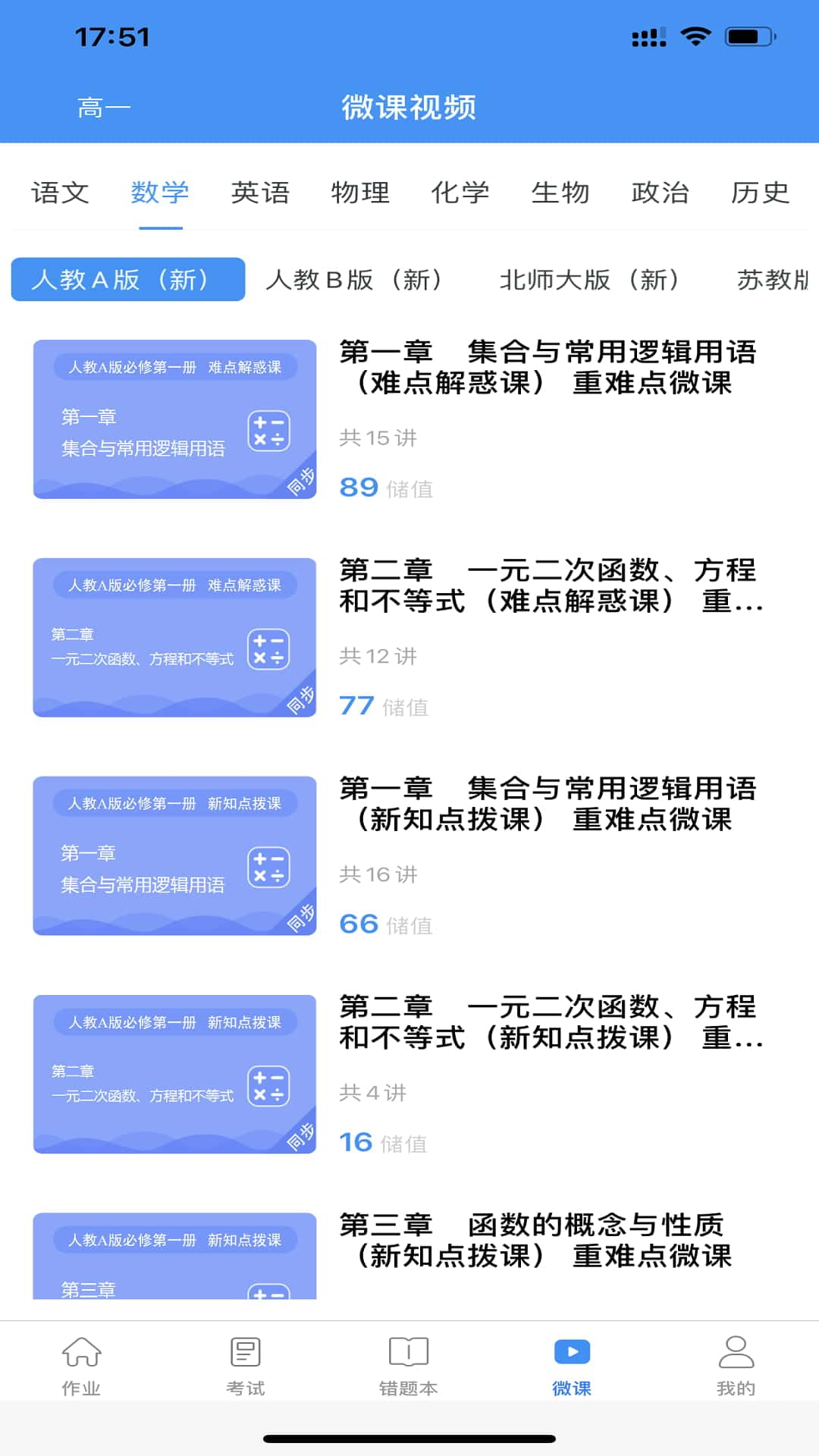Click the math calculator icon on 第一章 card

point(269,430)
